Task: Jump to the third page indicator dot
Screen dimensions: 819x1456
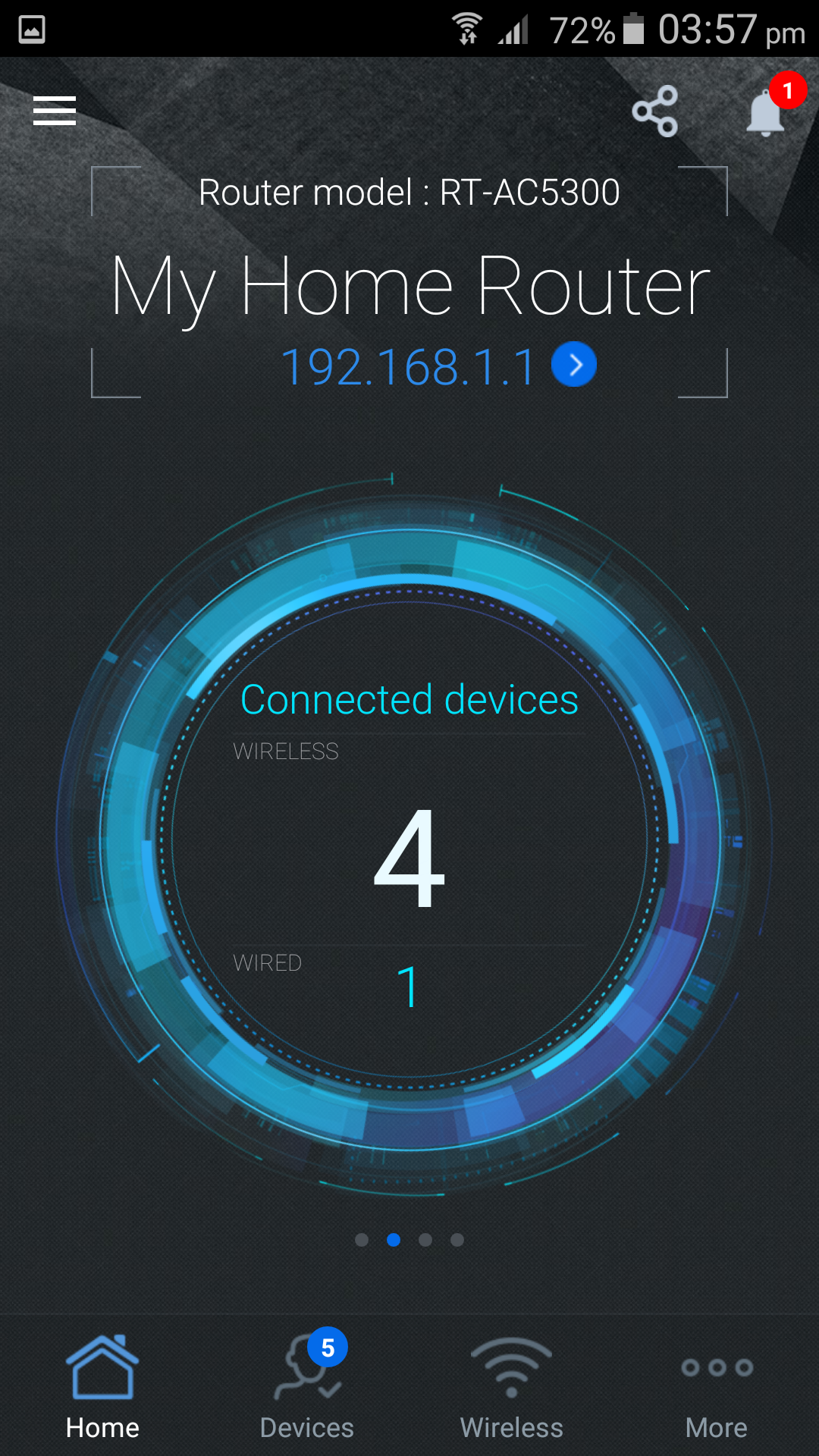Action: tap(425, 1240)
